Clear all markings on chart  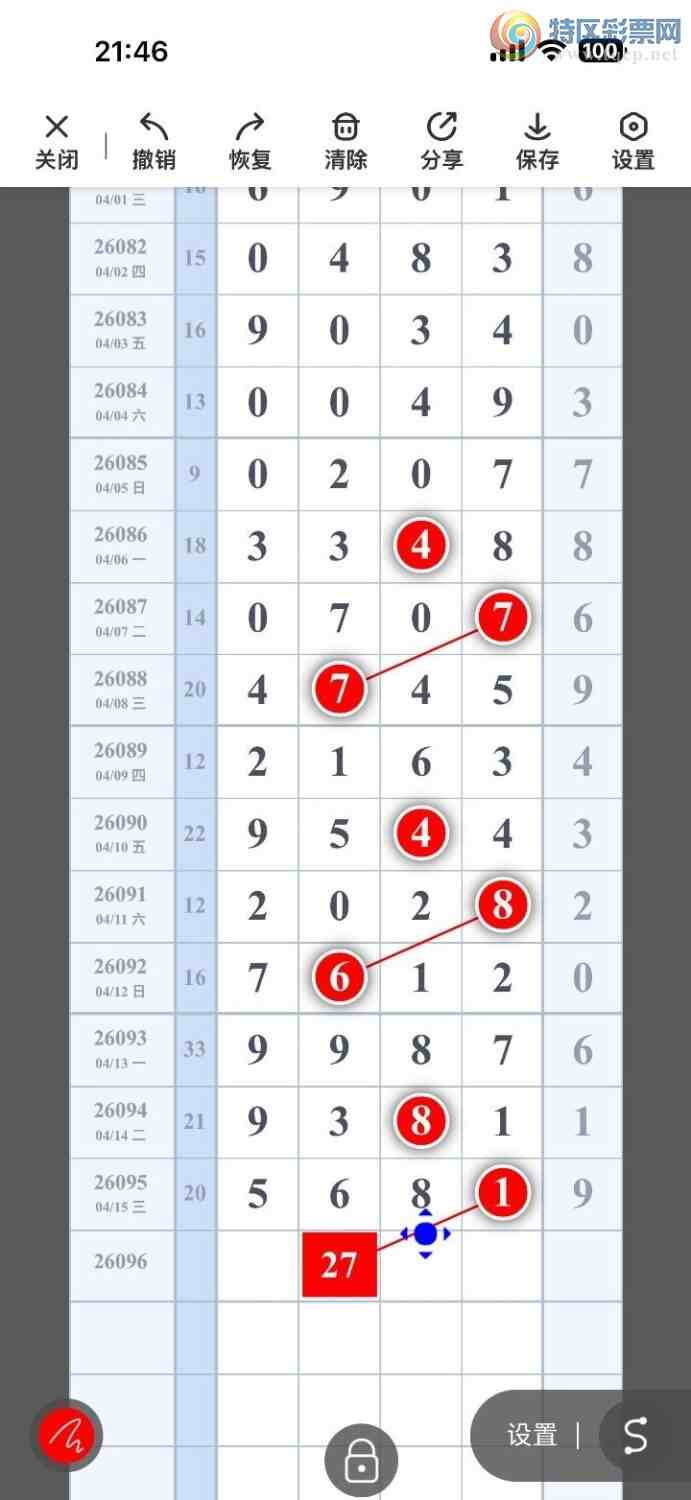point(345,141)
